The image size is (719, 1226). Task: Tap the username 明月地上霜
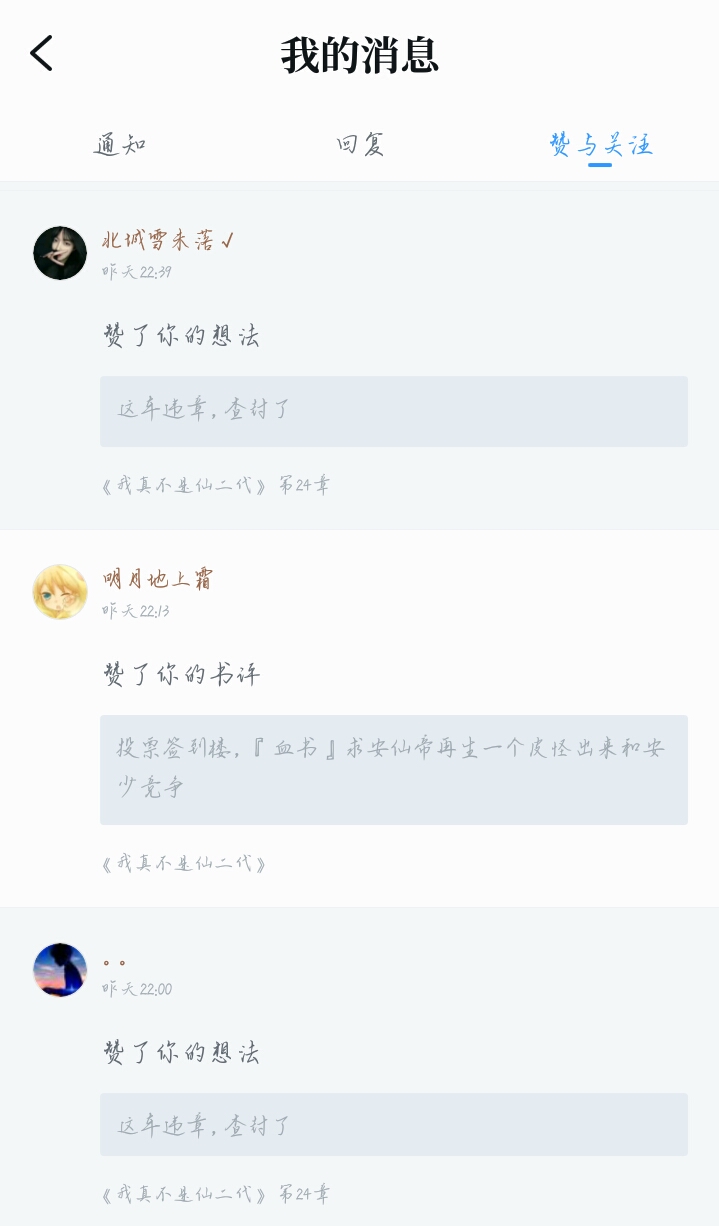click(157, 579)
